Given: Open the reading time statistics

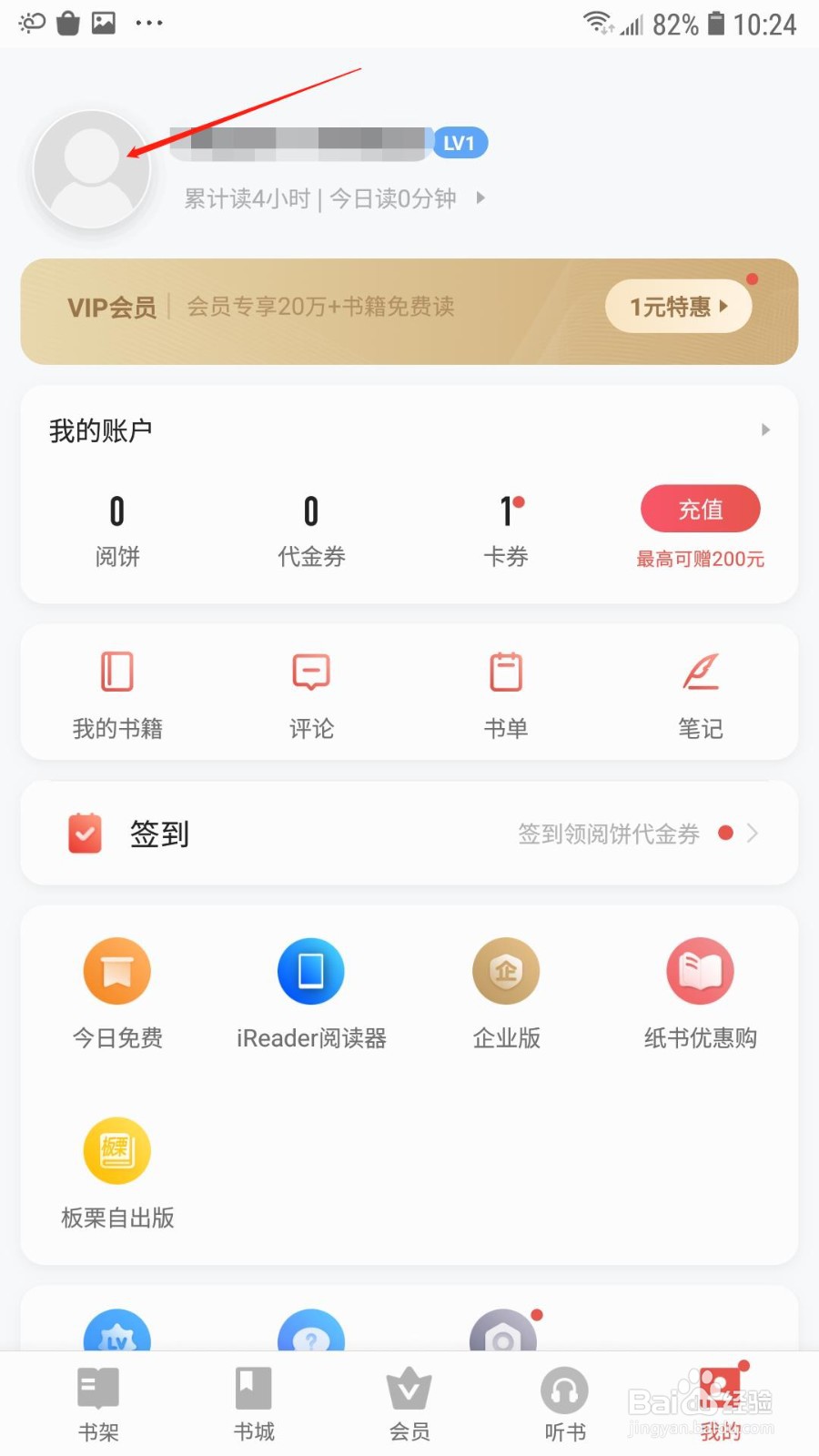Looking at the screenshot, I should point(335,198).
